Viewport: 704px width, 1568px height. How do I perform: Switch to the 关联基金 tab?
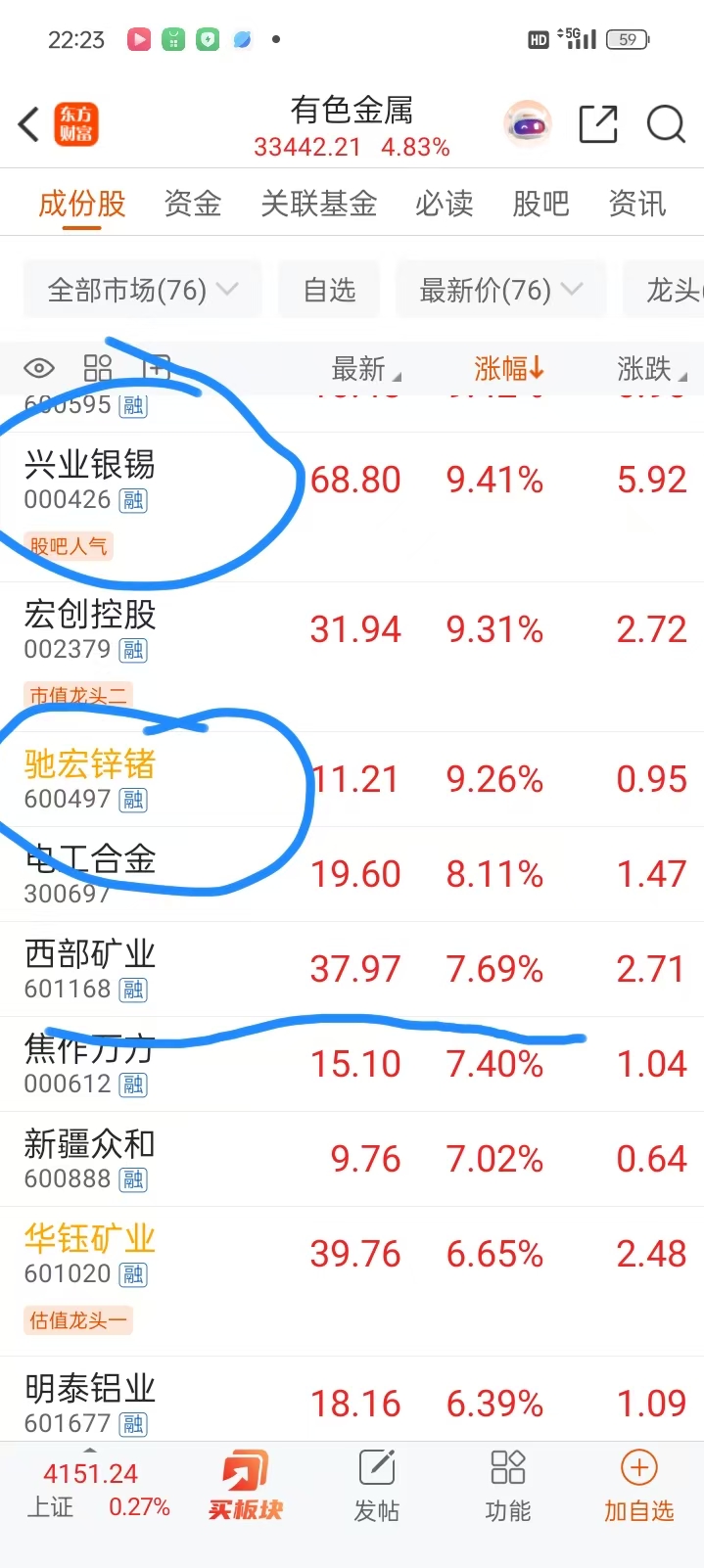[x=318, y=204]
